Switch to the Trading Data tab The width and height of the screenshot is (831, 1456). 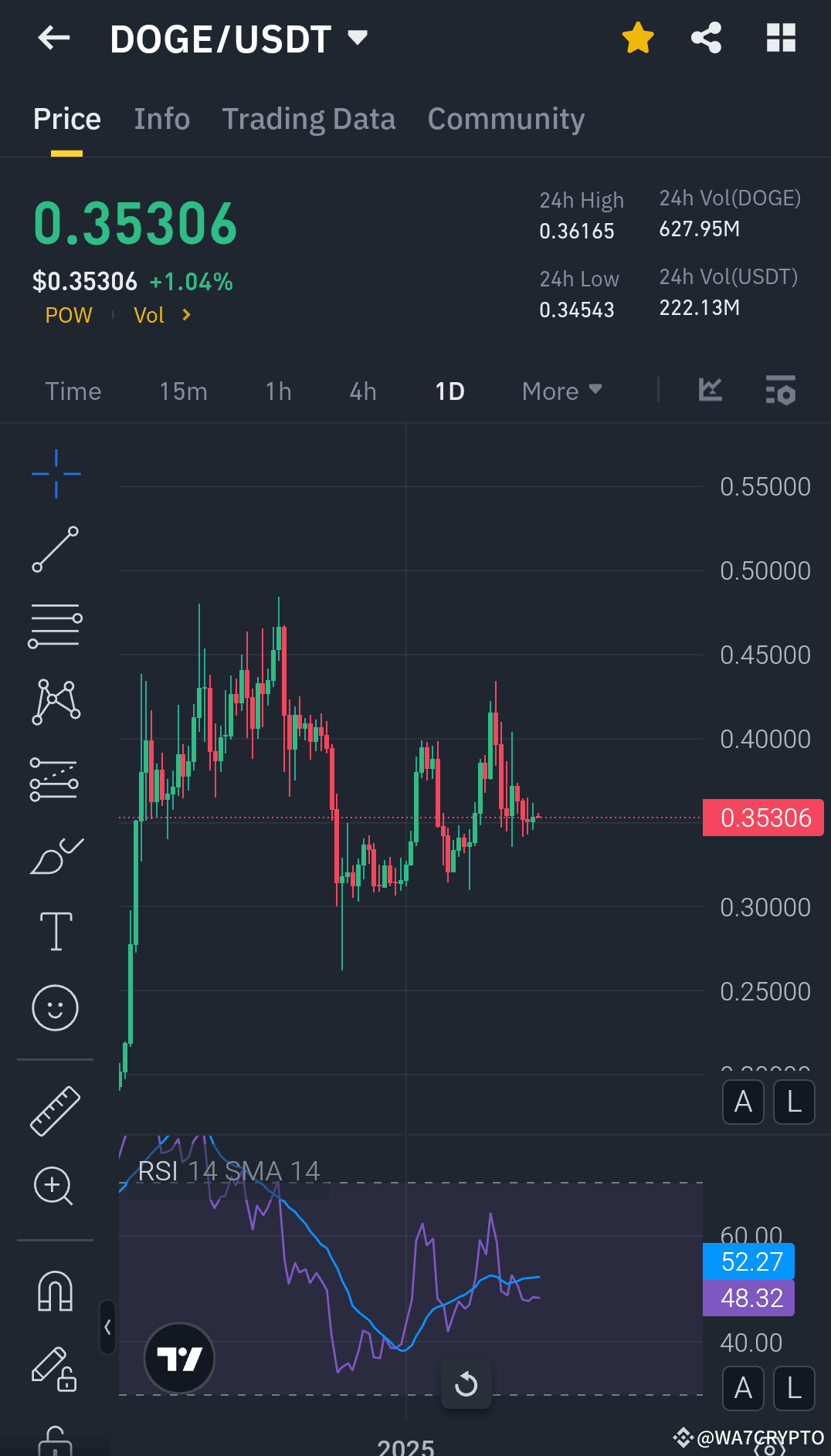click(x=309, y=119)
